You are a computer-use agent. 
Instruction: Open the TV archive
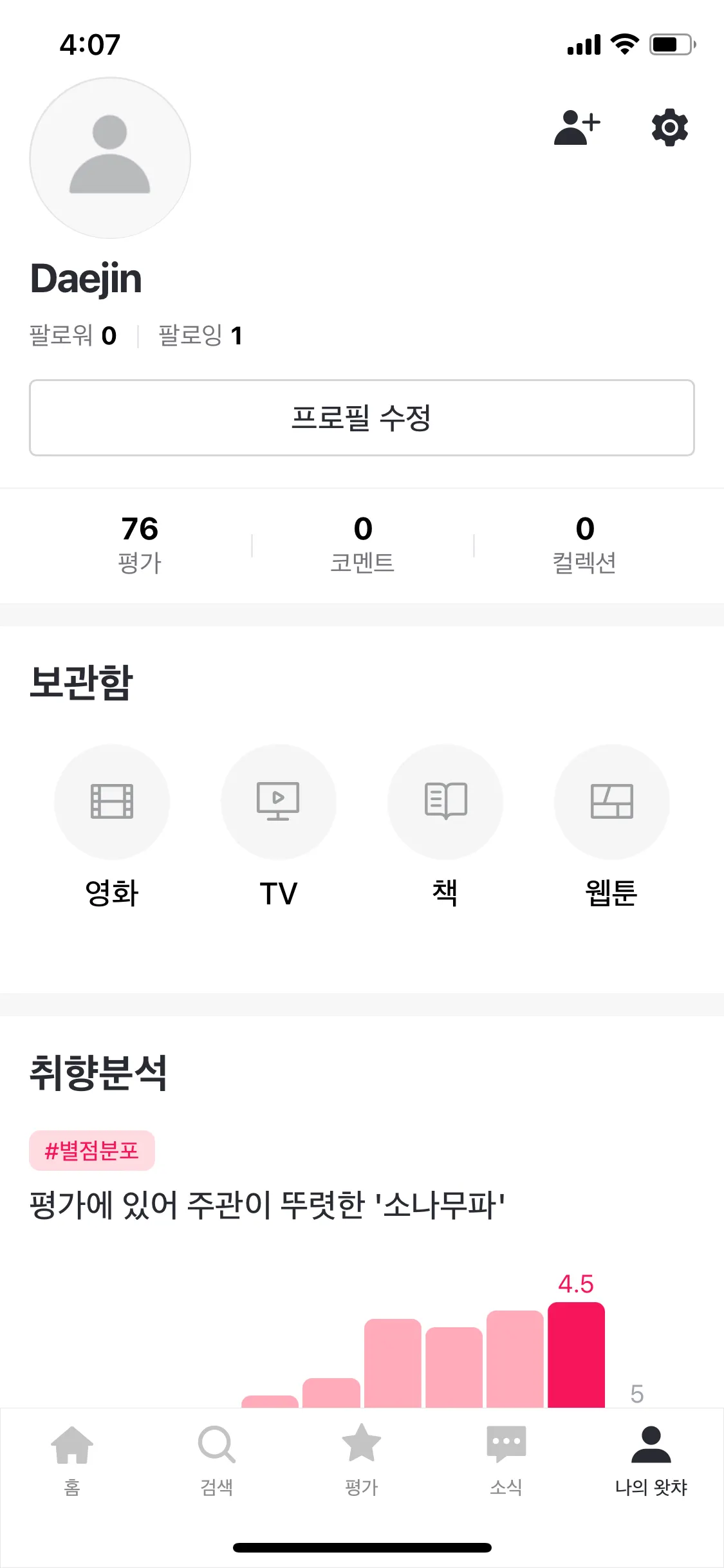click(x=279, y=802)
